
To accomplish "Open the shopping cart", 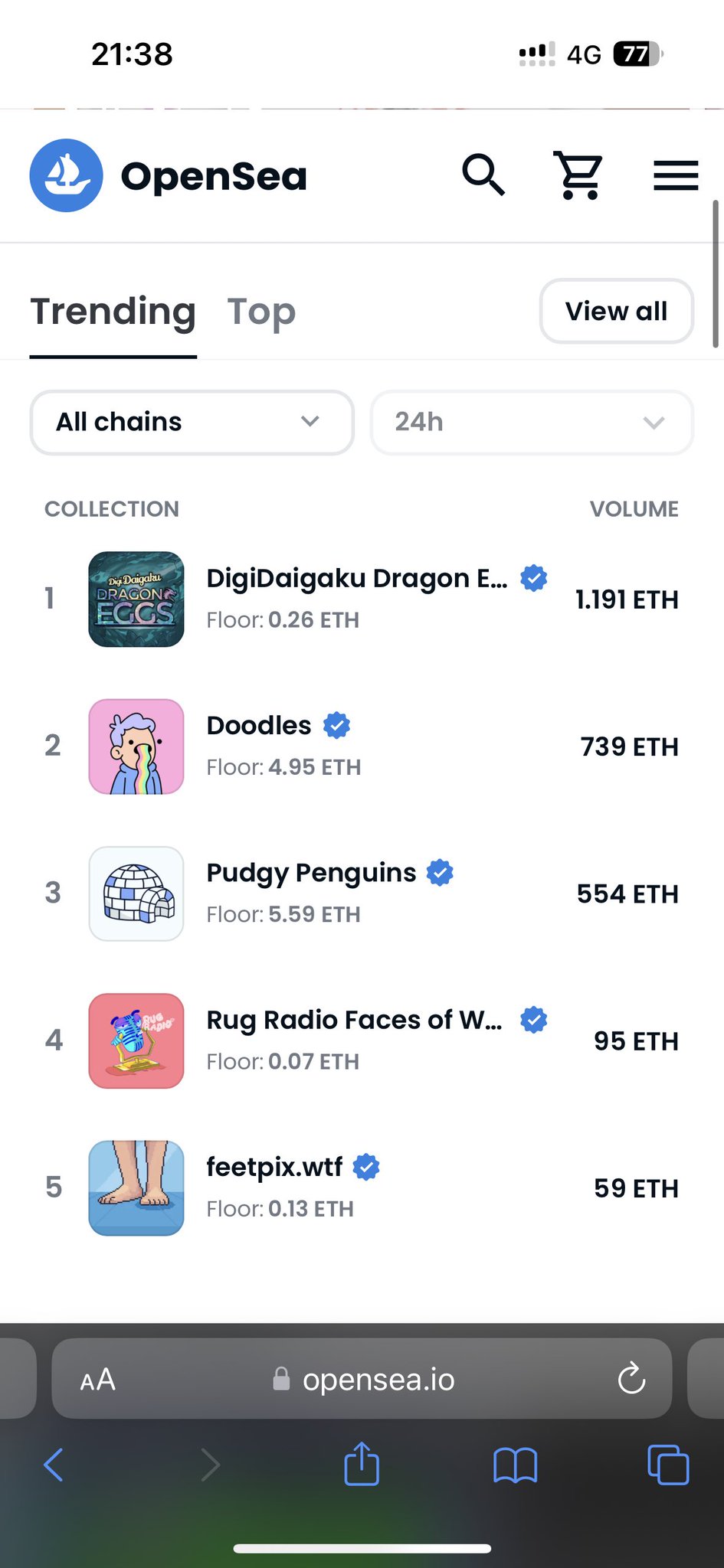I will click(578, 175).
